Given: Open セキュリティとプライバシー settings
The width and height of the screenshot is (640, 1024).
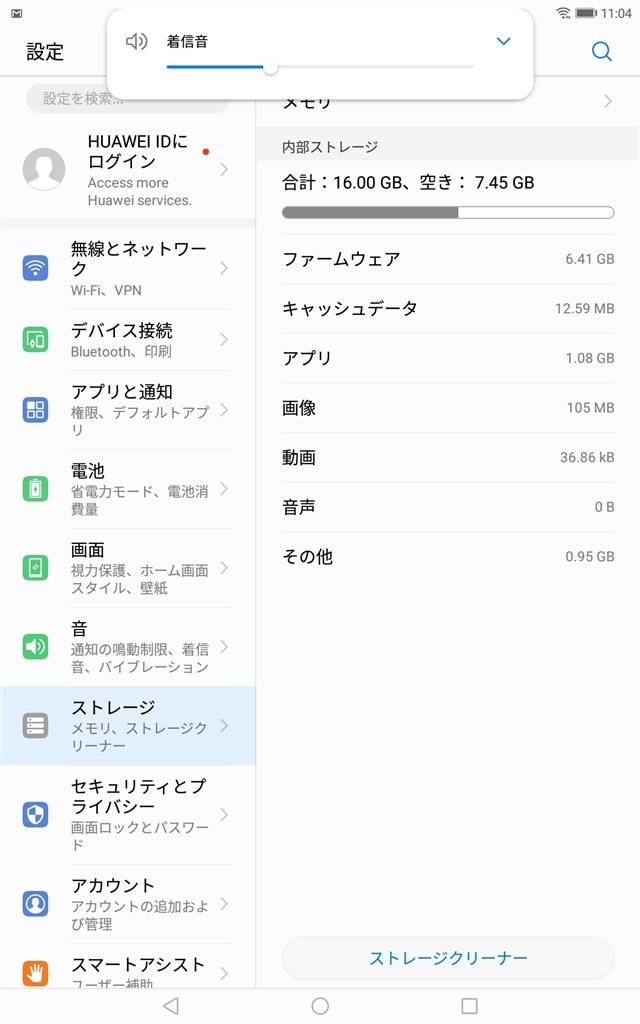Looking at the screenshot, I should click(127, 814).
